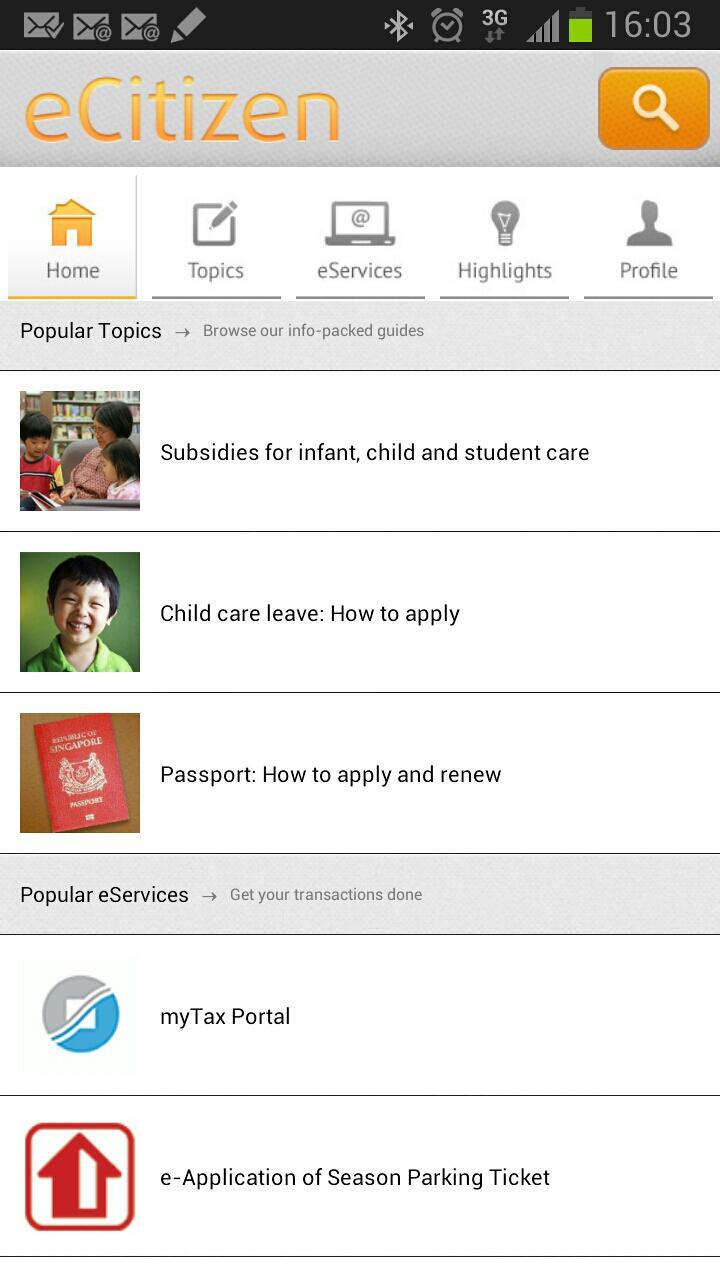The image size is (720, 1280).
Task: Select the Home tab
Action: [72, 240]
